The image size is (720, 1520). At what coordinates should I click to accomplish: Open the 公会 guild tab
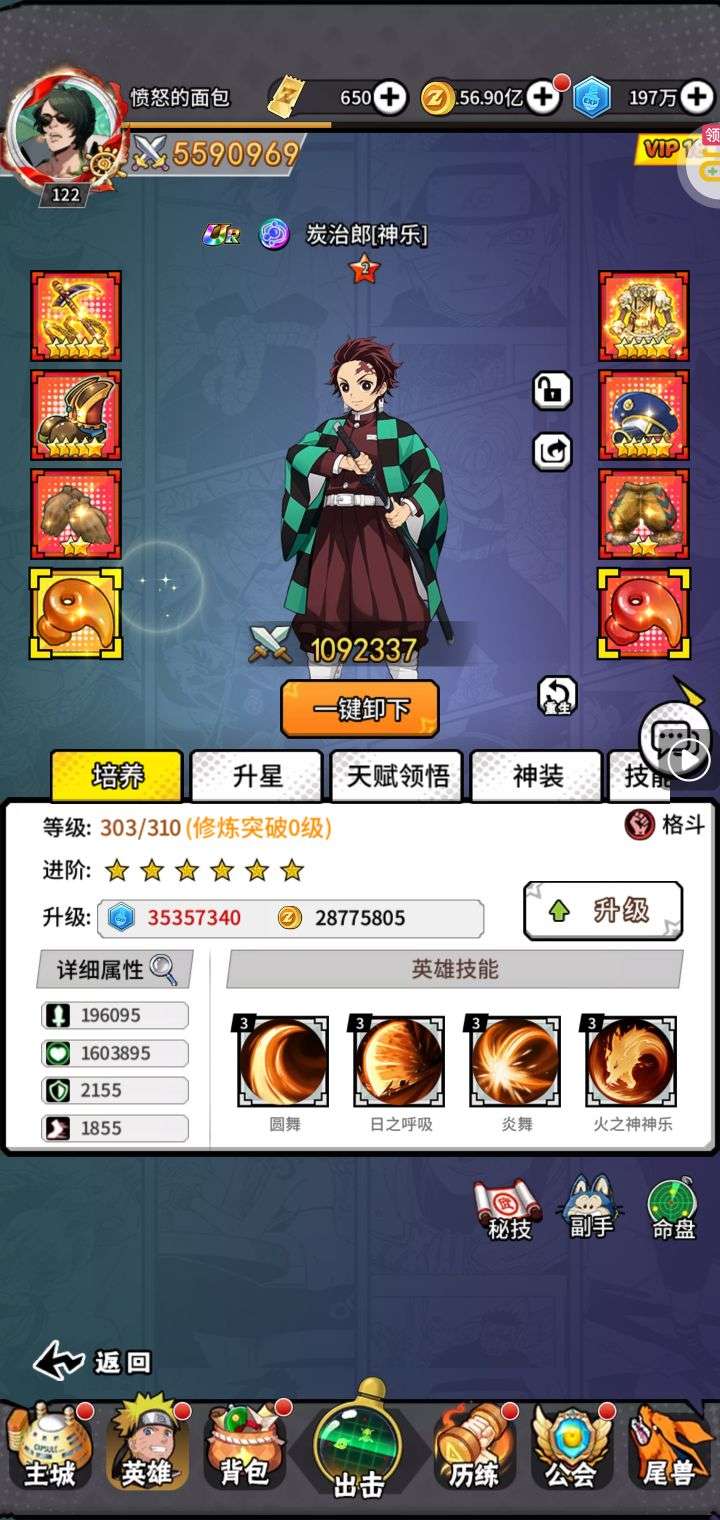(x=570, y=1448)
